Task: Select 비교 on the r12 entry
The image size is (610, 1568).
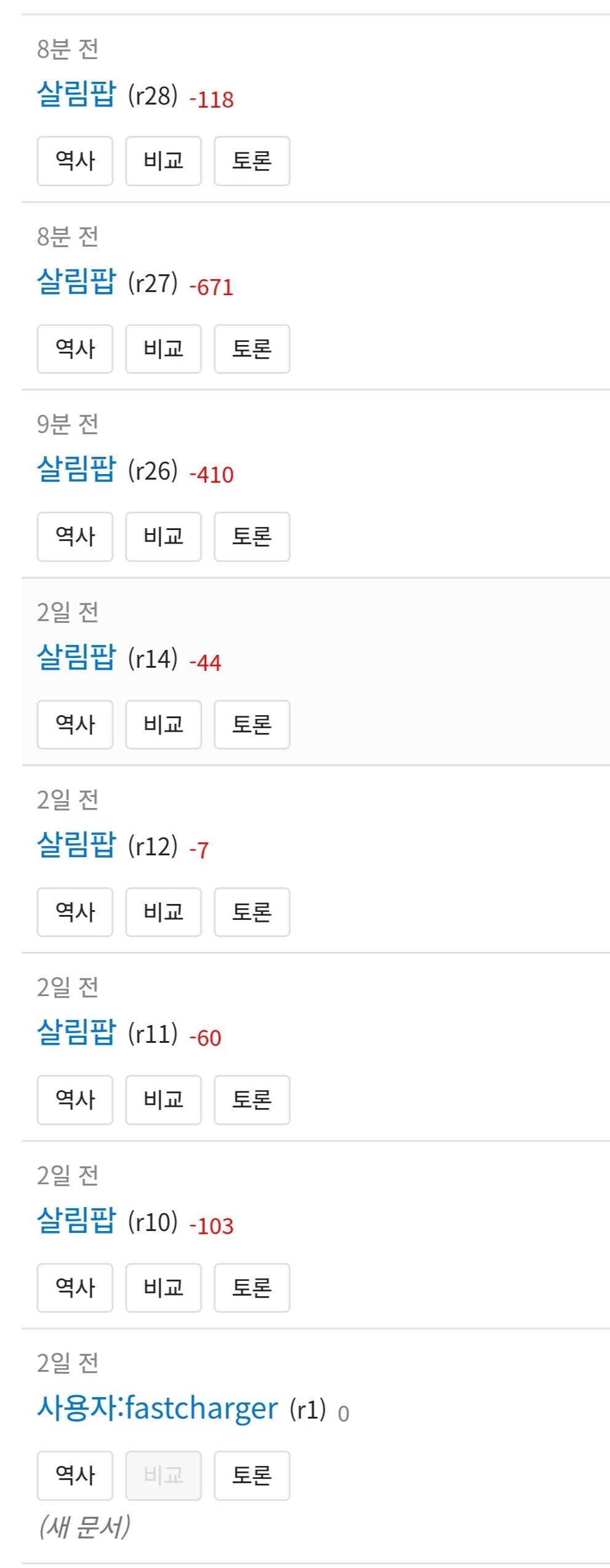Action: coord(164,912)
